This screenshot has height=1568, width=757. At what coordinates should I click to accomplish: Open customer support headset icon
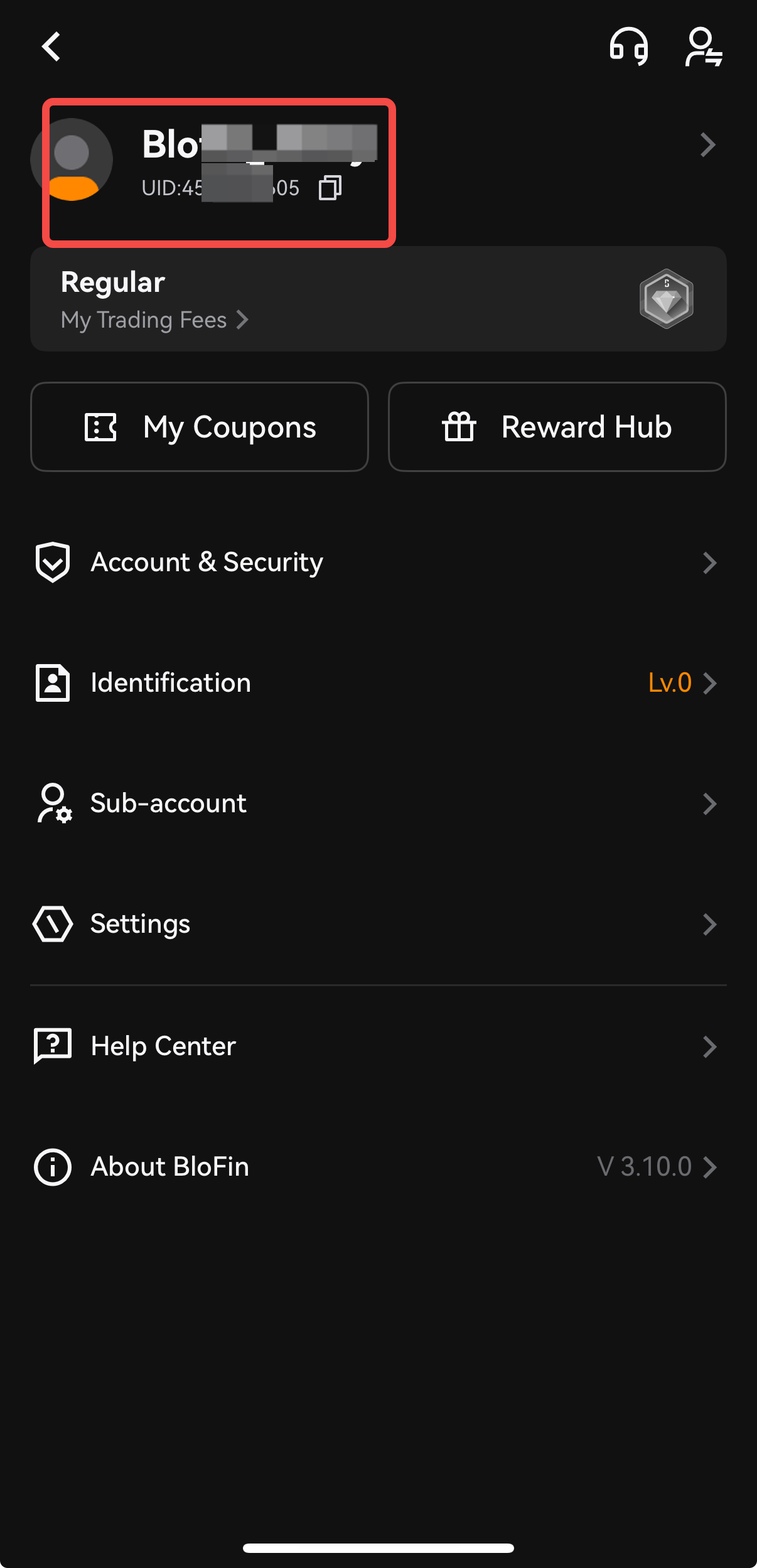628,47
